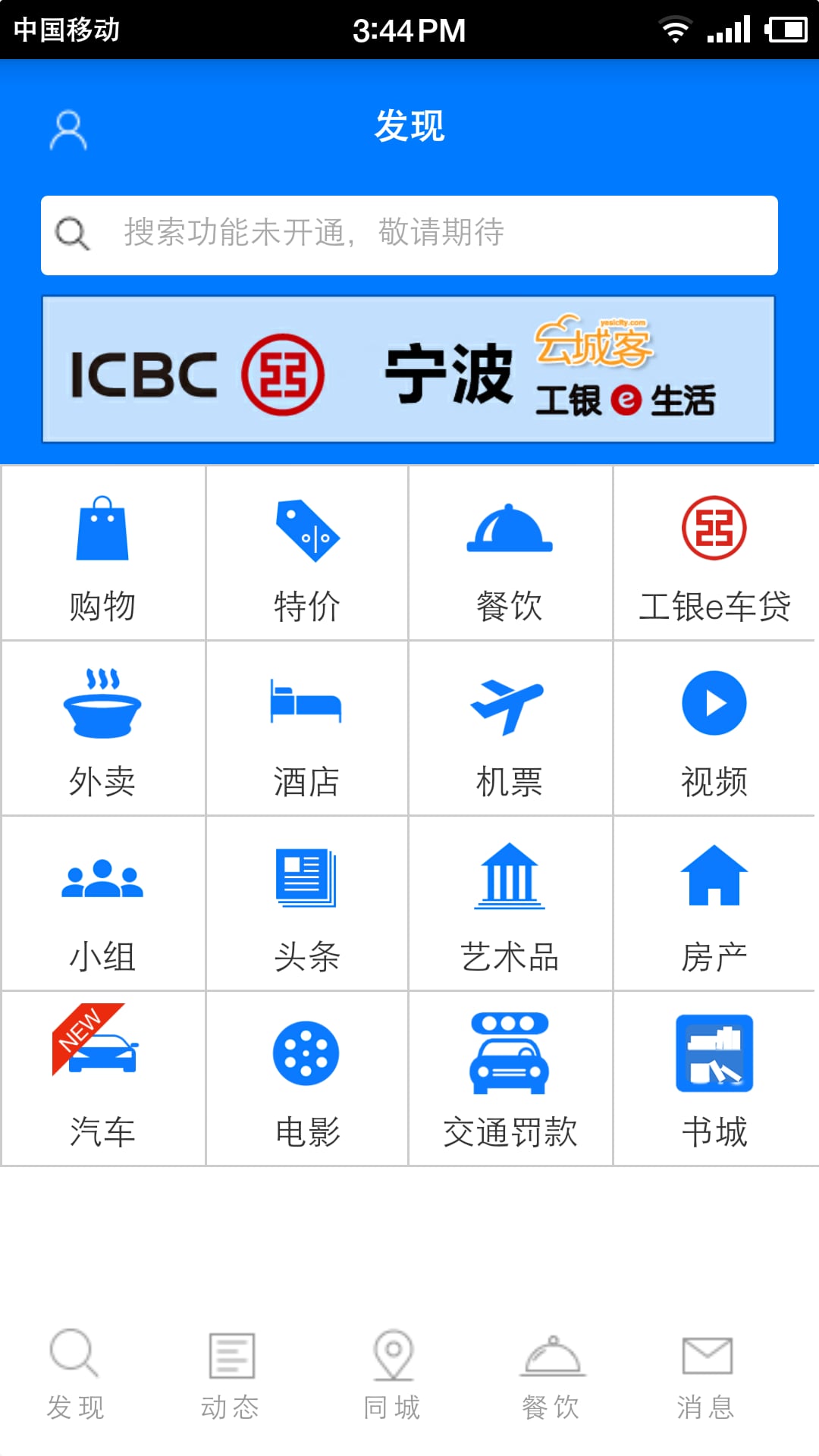Tap the search input field
This screenshot has height=1456, width=819.
pyautogui.click(x=409, y=235)
